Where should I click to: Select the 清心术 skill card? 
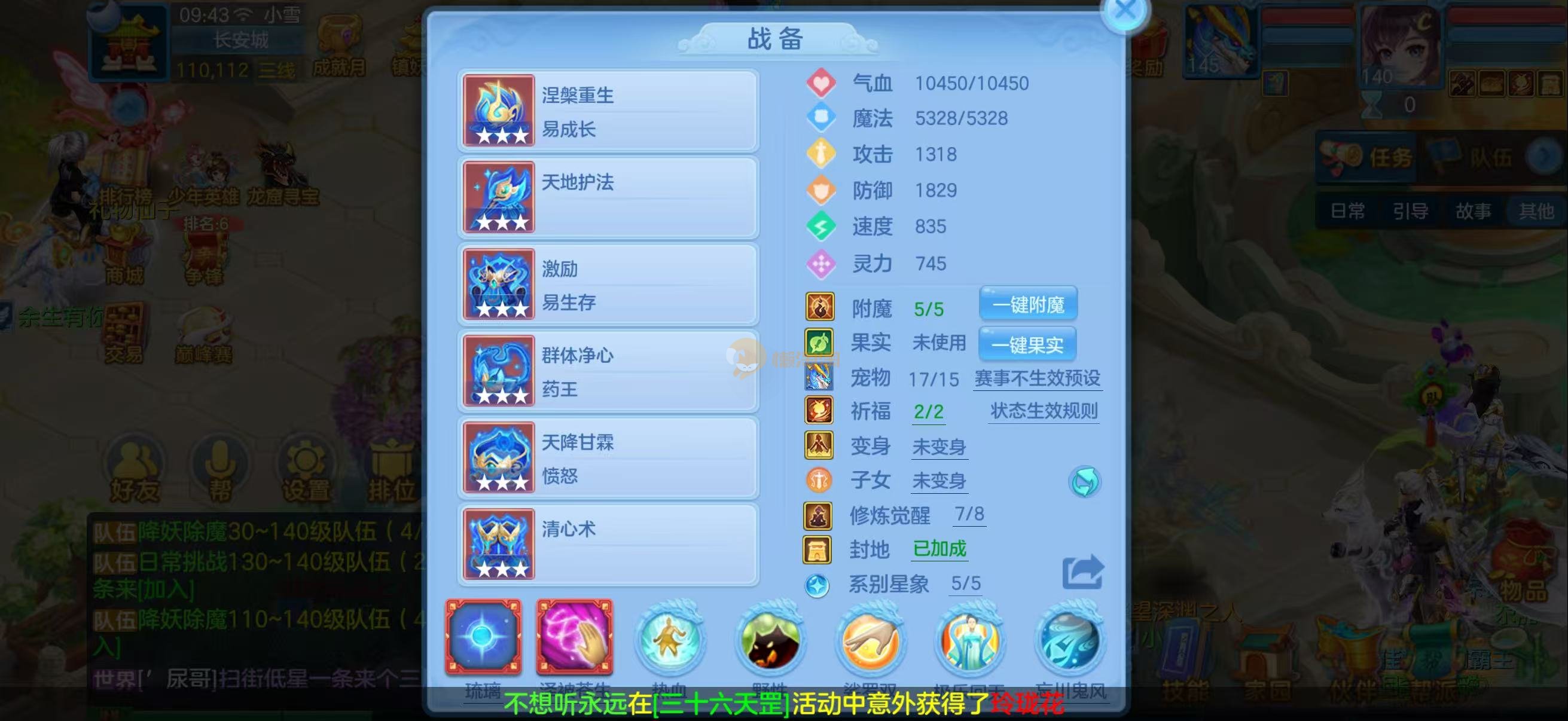[608, 544]
